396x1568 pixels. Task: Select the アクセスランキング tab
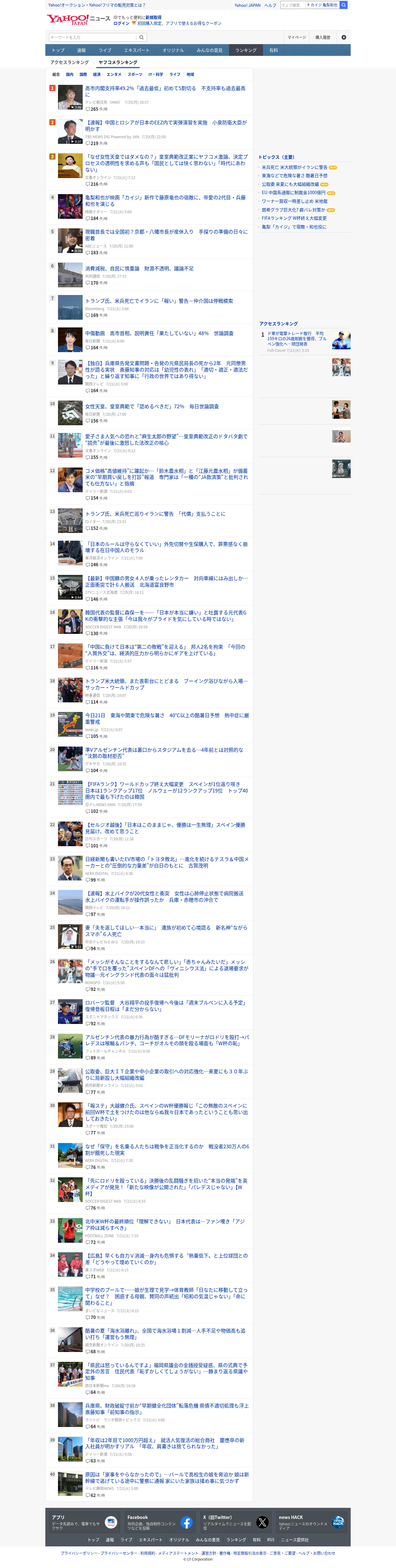click(69, 62)
